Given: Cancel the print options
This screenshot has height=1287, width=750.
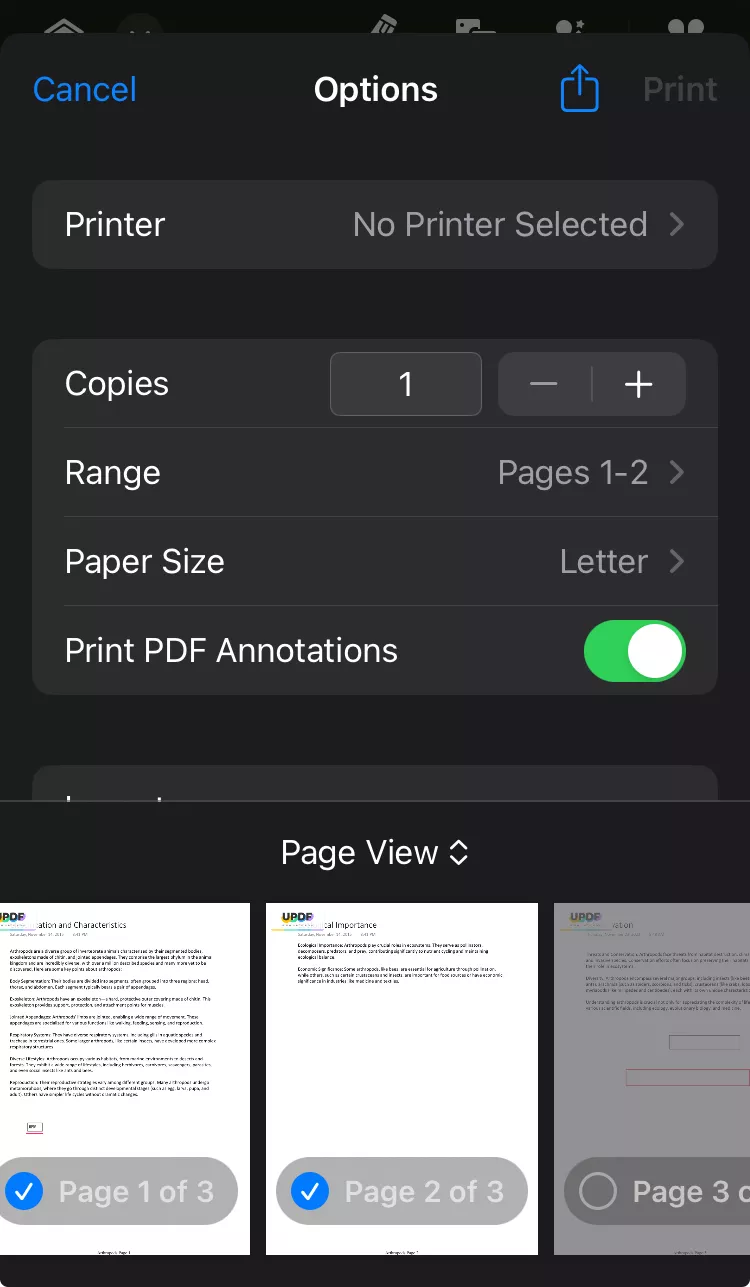Looking at the screenshot, I should (x=85, y=89).
